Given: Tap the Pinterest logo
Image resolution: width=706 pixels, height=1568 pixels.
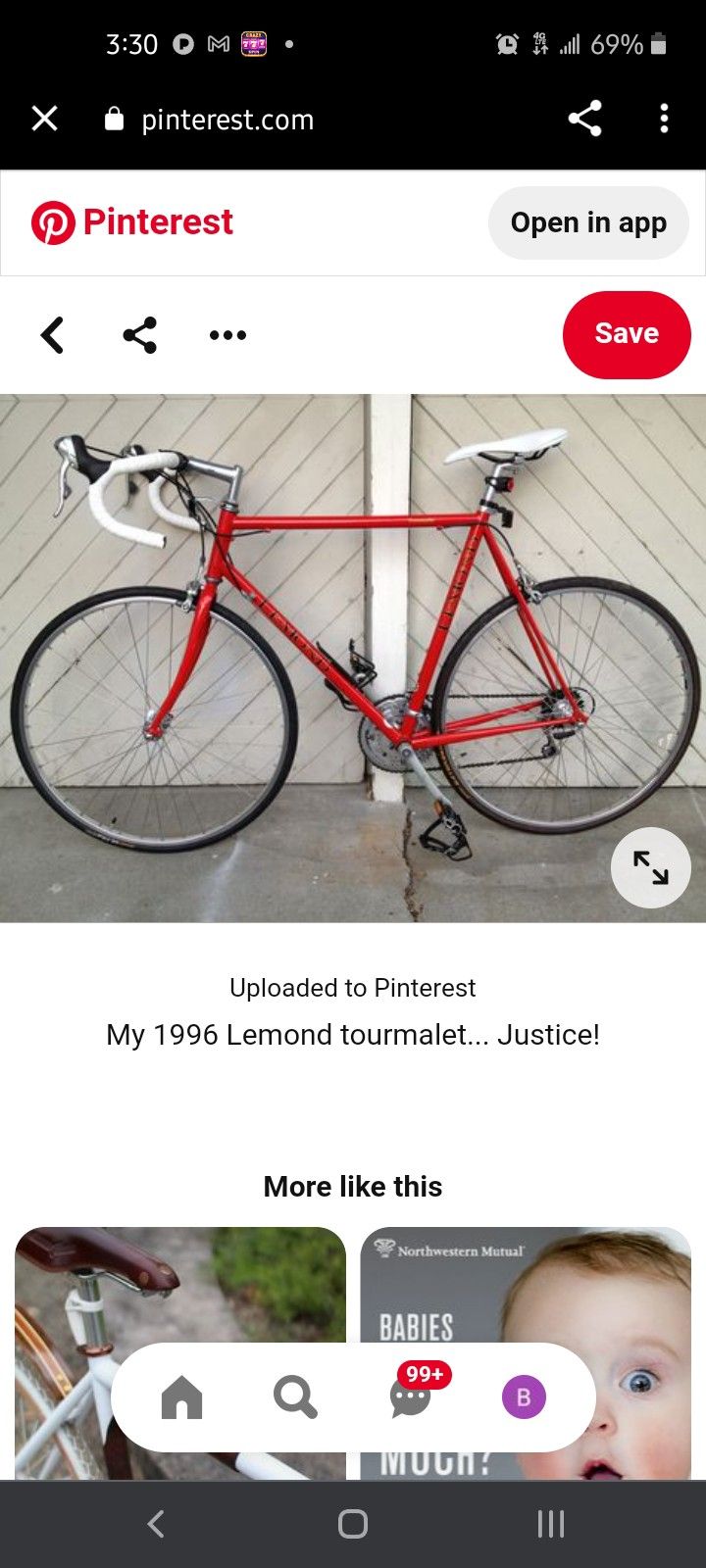Looking at the screenshot, I should click(x=132, y=222).
